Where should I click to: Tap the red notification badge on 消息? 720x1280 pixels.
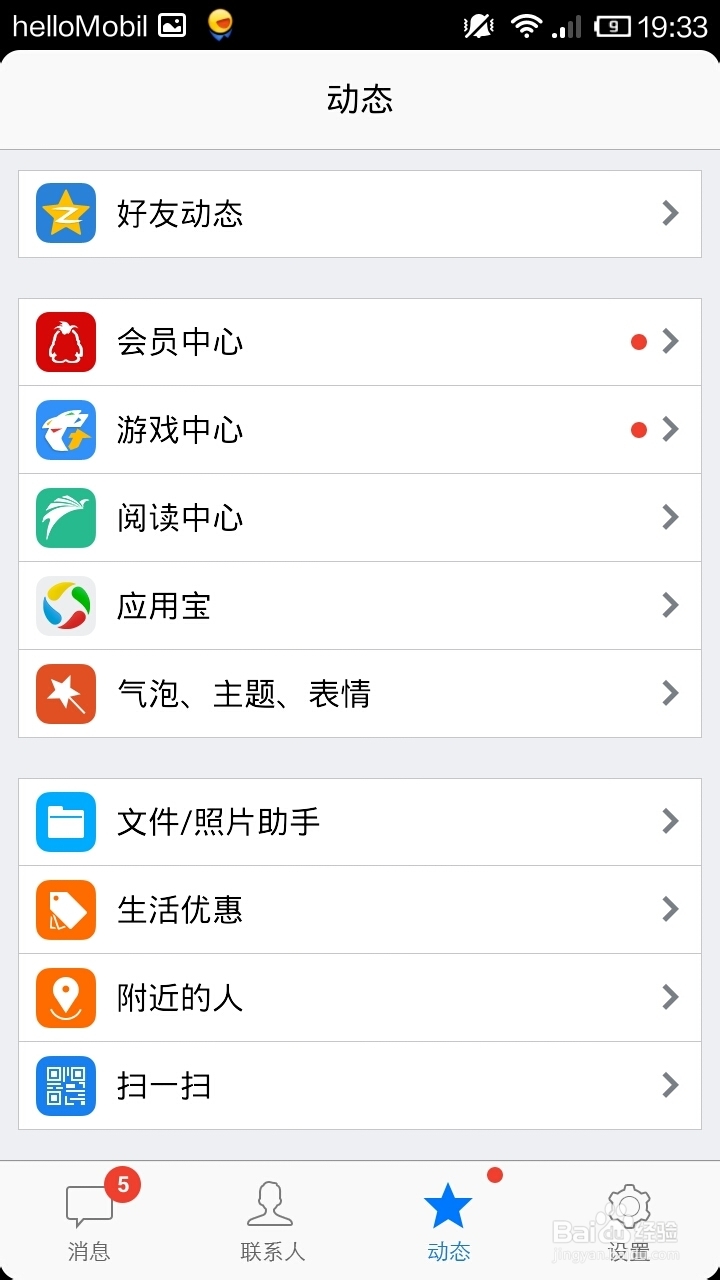pos(122,1184)
